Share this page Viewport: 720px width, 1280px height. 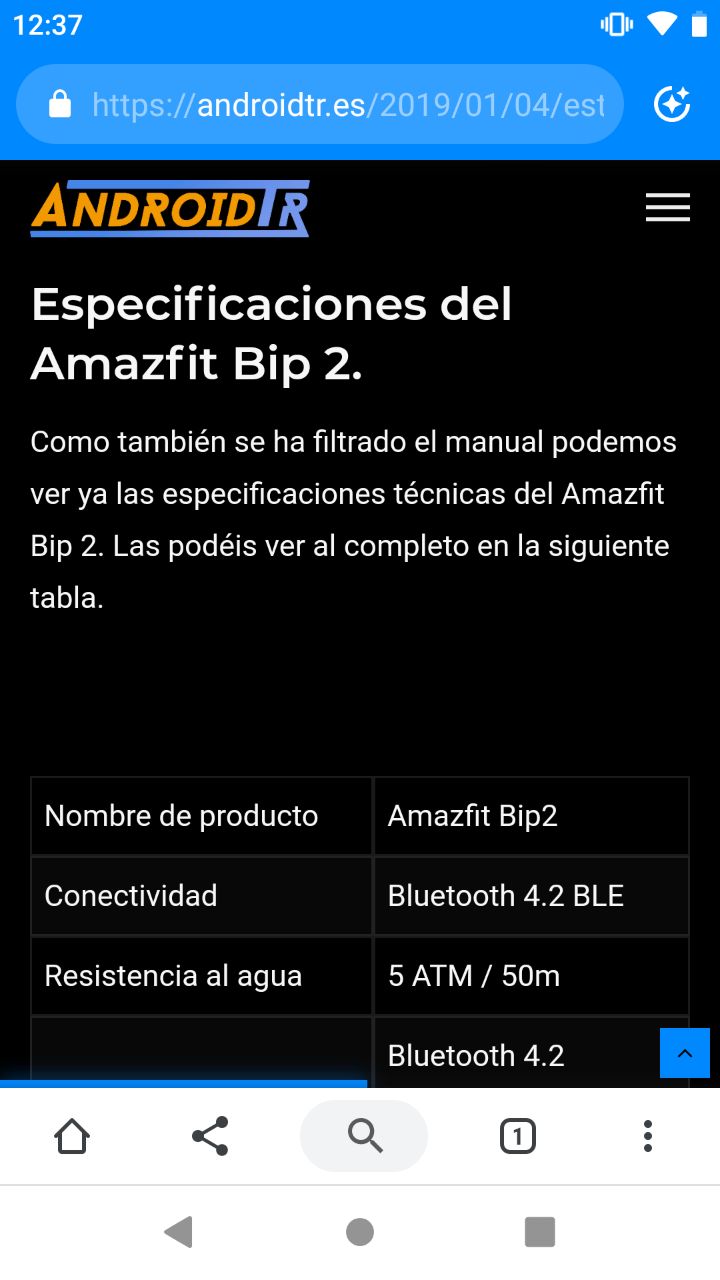pyautogui.click(x=210, y=1136)
